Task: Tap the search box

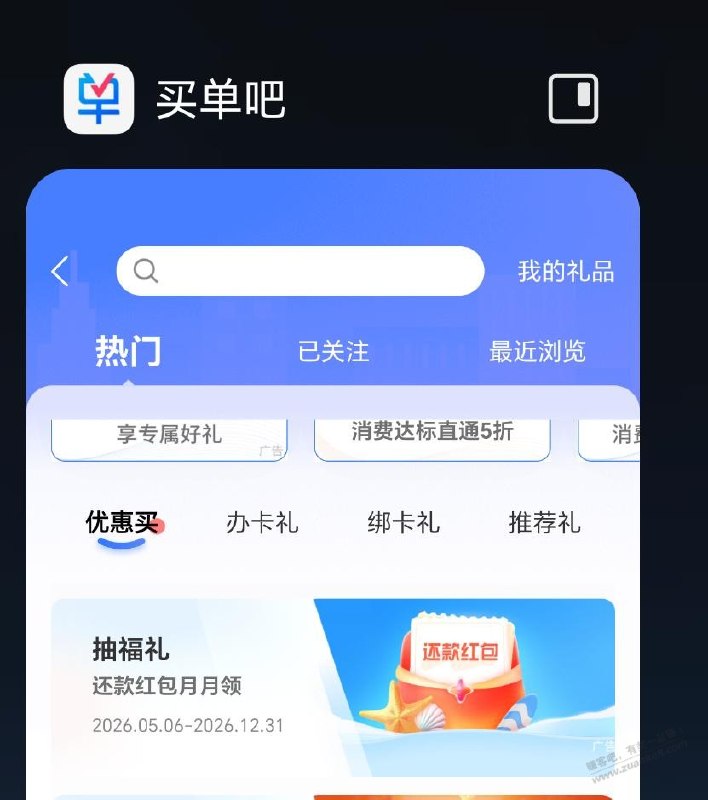Action: point(300,271)
